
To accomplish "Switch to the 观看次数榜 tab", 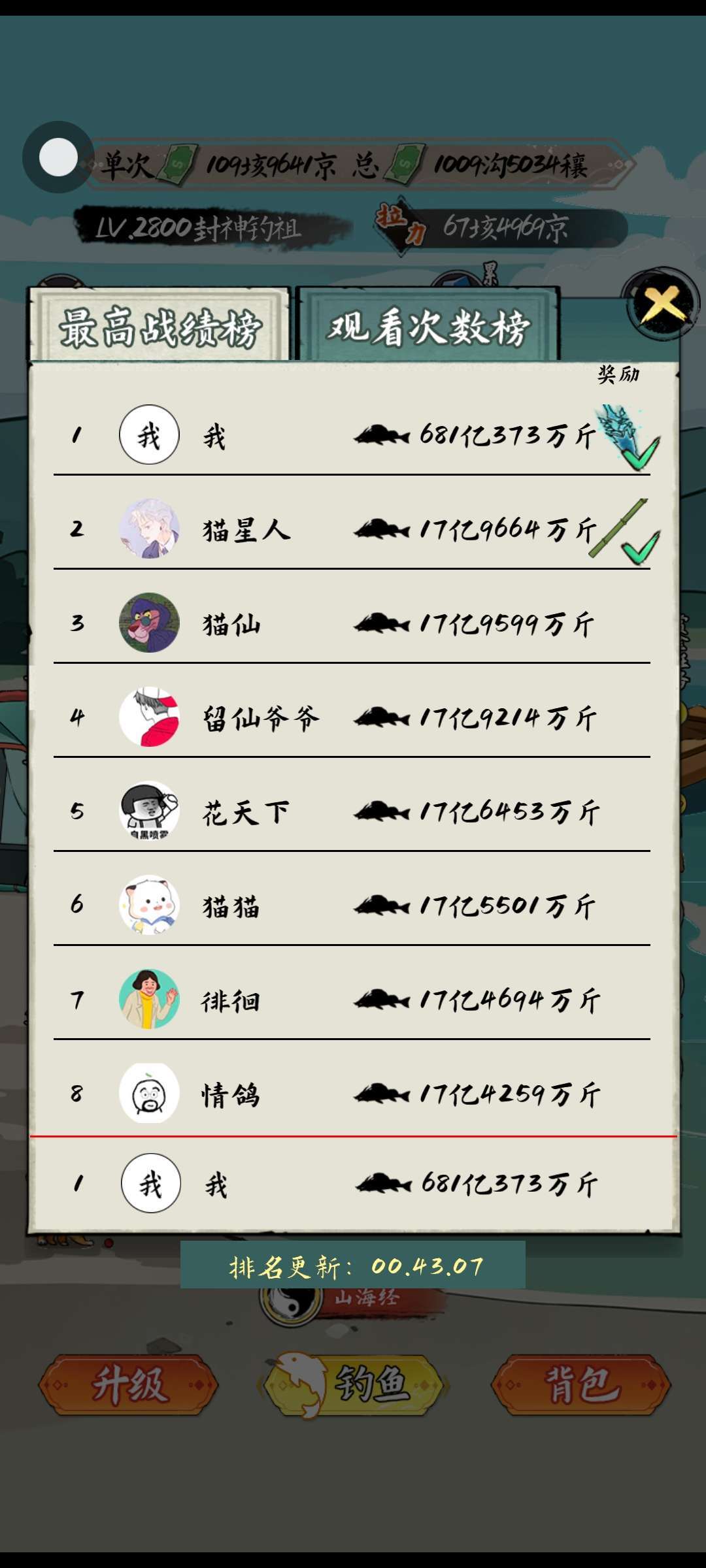I will pos(428,327).
